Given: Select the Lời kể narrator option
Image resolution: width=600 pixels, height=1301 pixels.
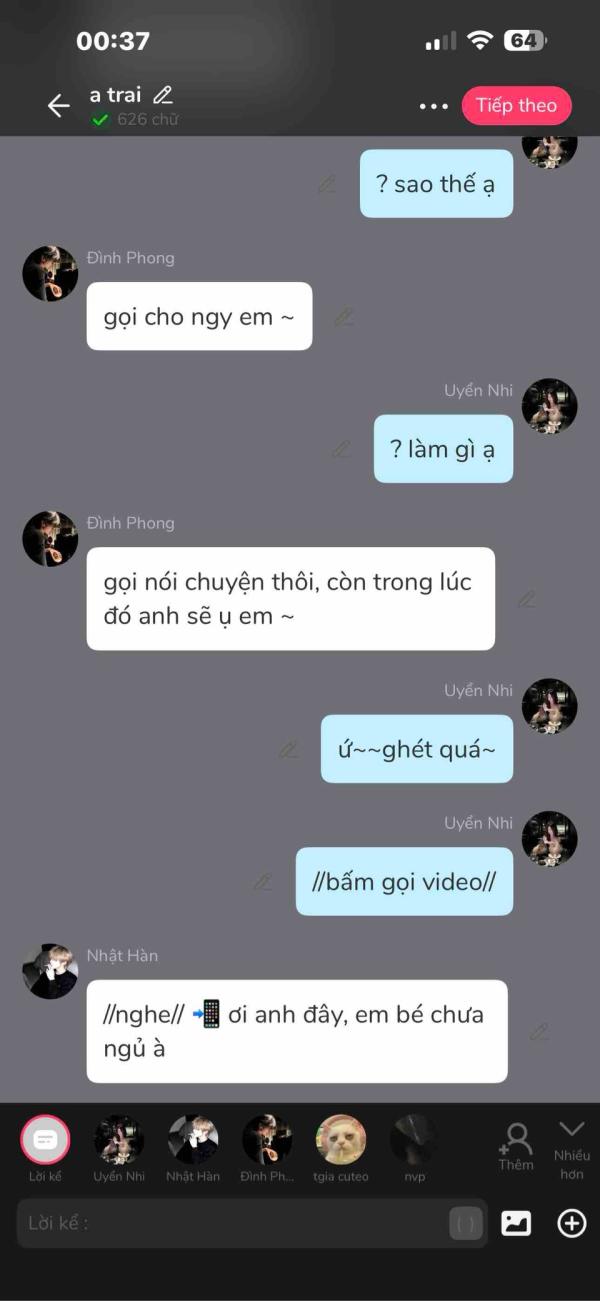Looking at the screenshot, I should coord(45,1140).
